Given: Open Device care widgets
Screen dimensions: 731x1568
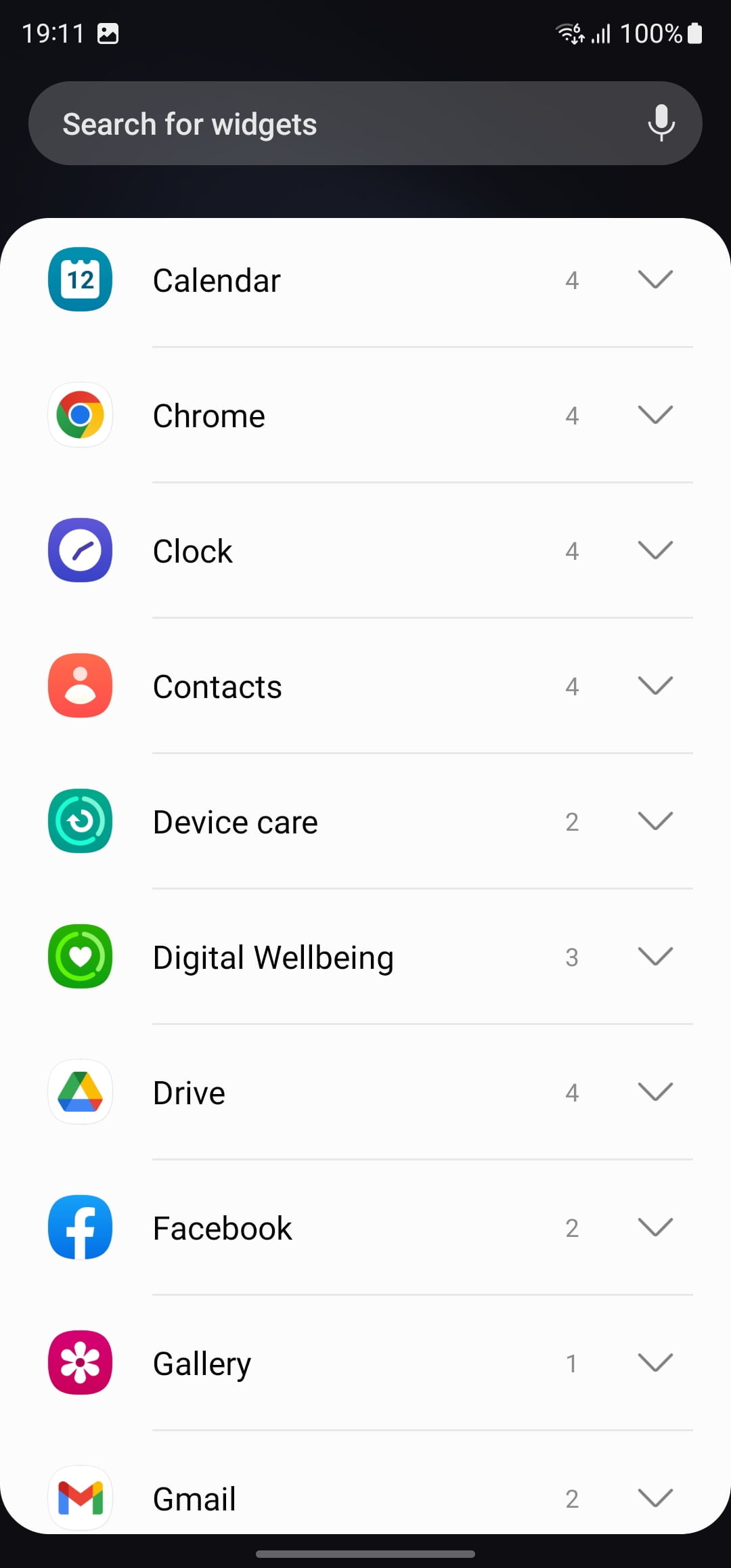Looking at the screenshot, I should click(x=655, y=821).
